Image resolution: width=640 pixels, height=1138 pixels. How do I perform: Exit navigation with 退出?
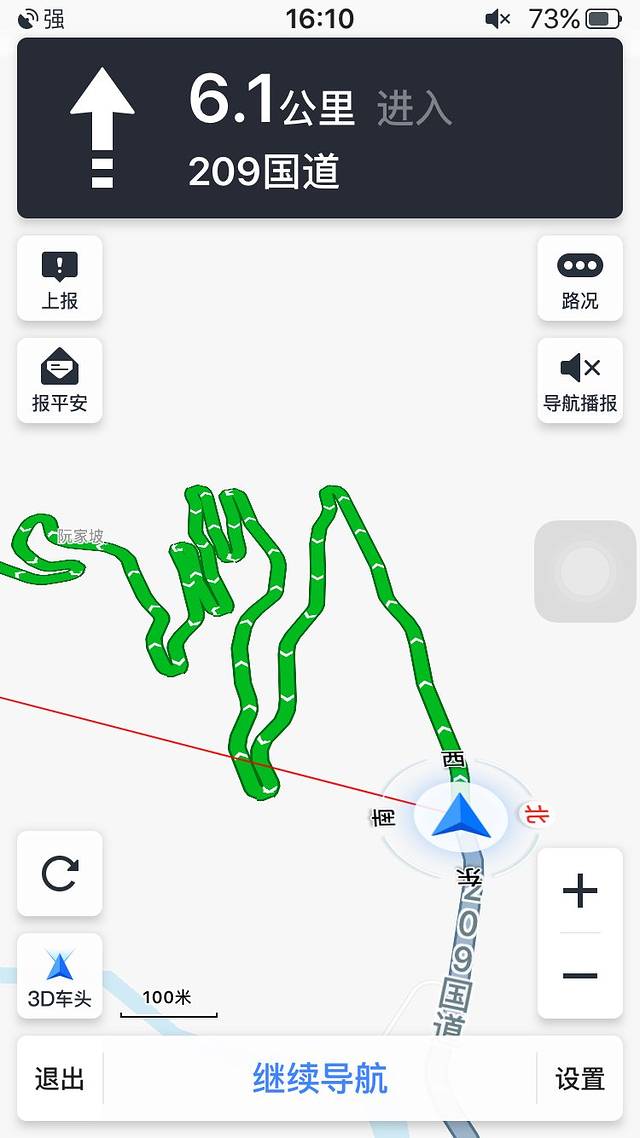tap(60, 1079)
